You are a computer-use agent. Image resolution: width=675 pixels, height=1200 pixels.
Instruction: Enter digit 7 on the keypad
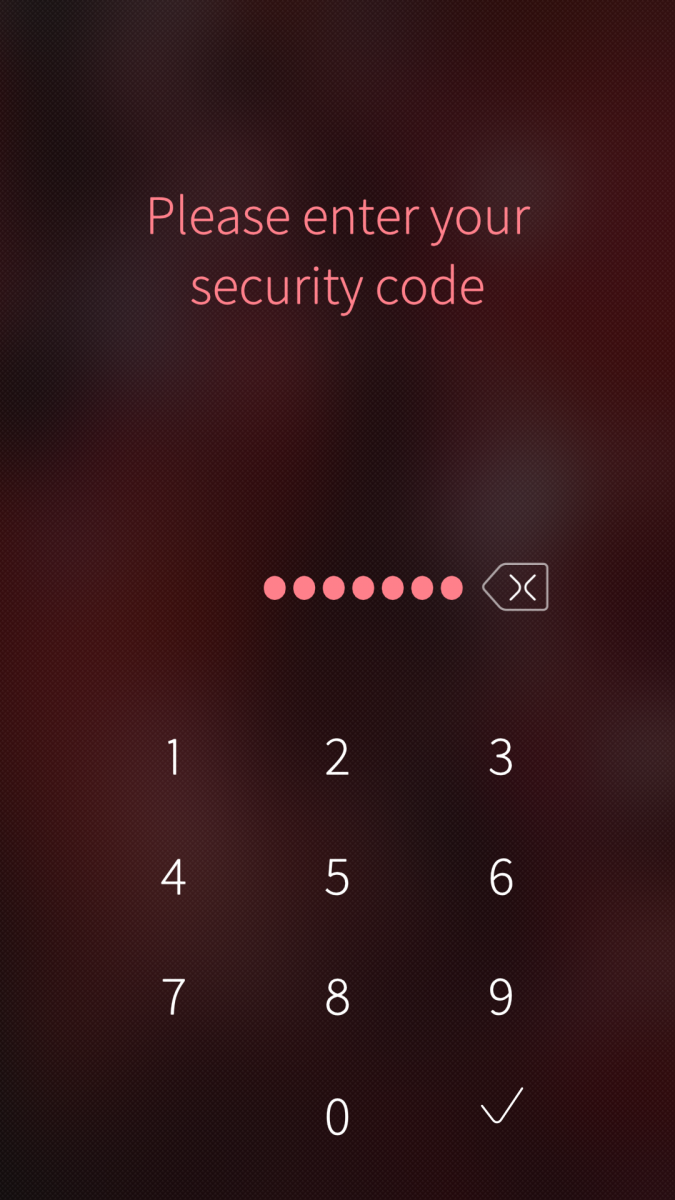point(173,997)
